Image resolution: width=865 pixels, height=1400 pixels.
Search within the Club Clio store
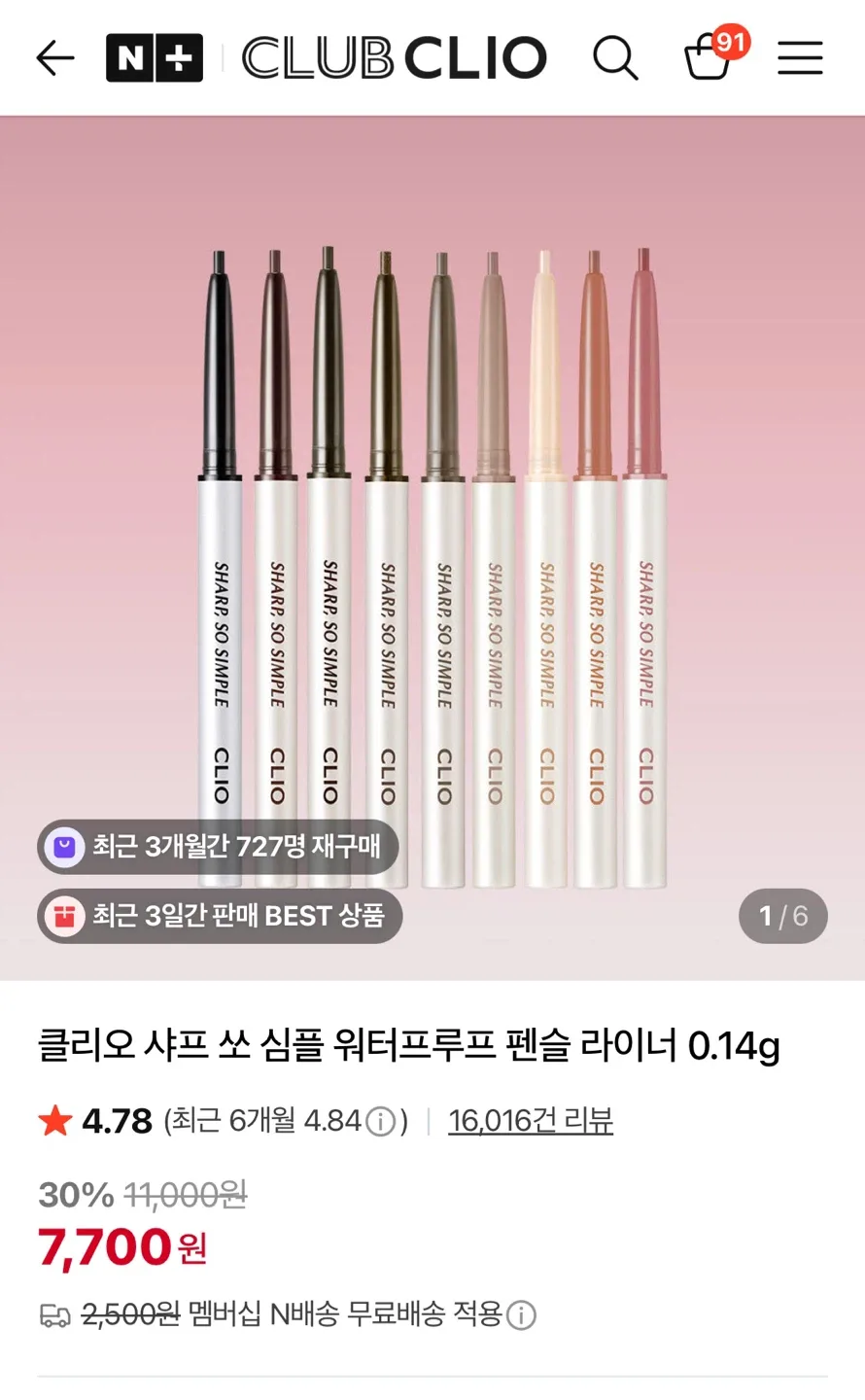point(615,58)
